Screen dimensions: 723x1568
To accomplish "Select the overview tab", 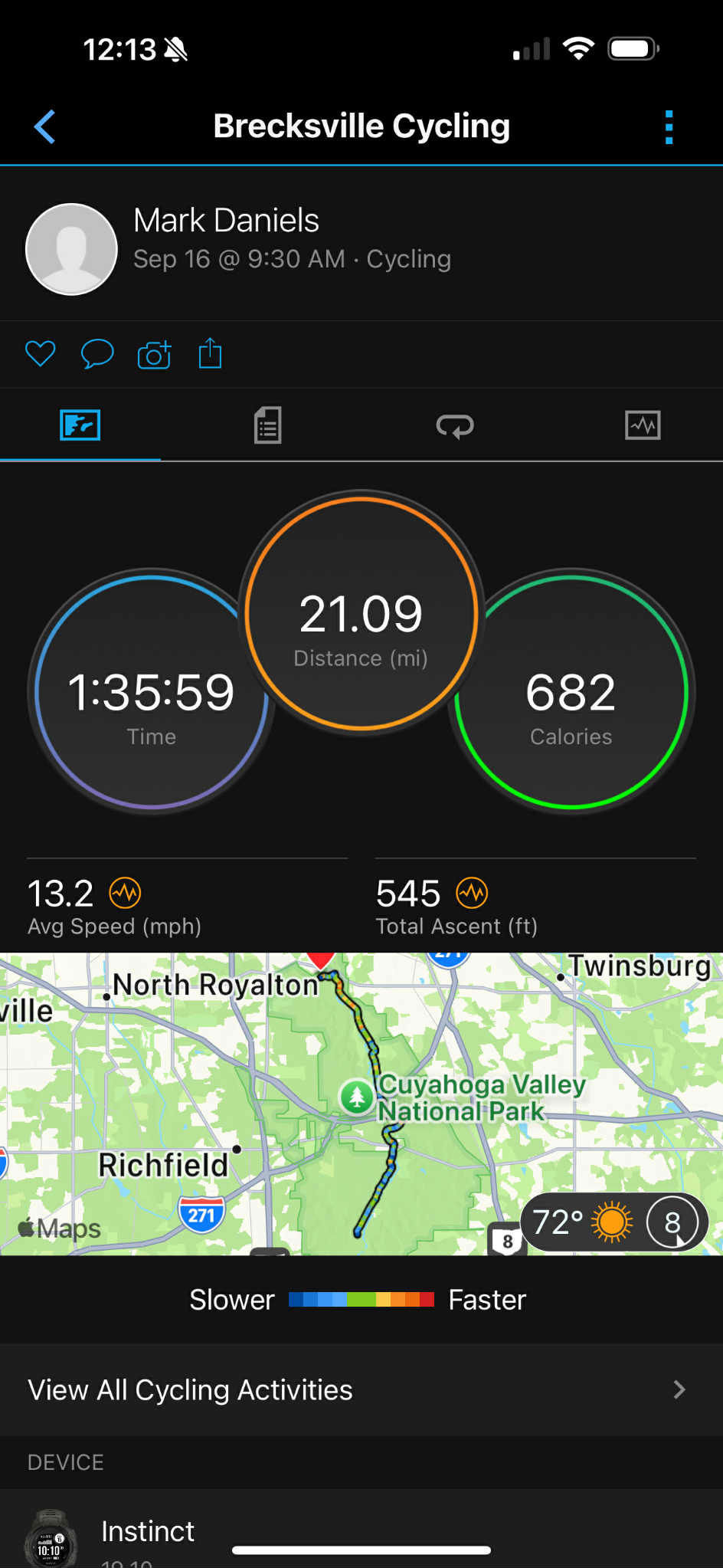I will [80, 425].
